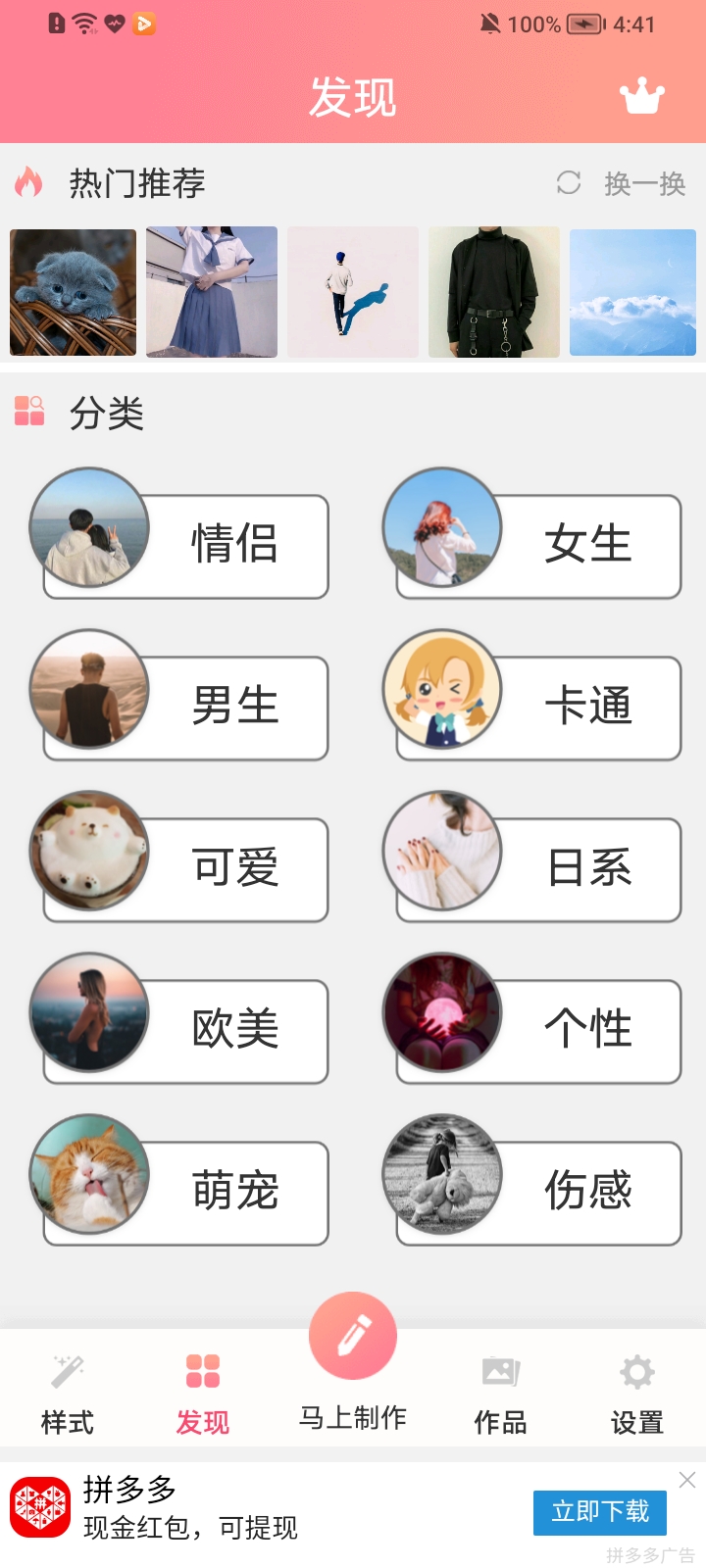Screen dimensions: 706x1568
Task: Open the gray kitten avatar thumbnail
Action: pyautogui.click(x=74, y=292)
